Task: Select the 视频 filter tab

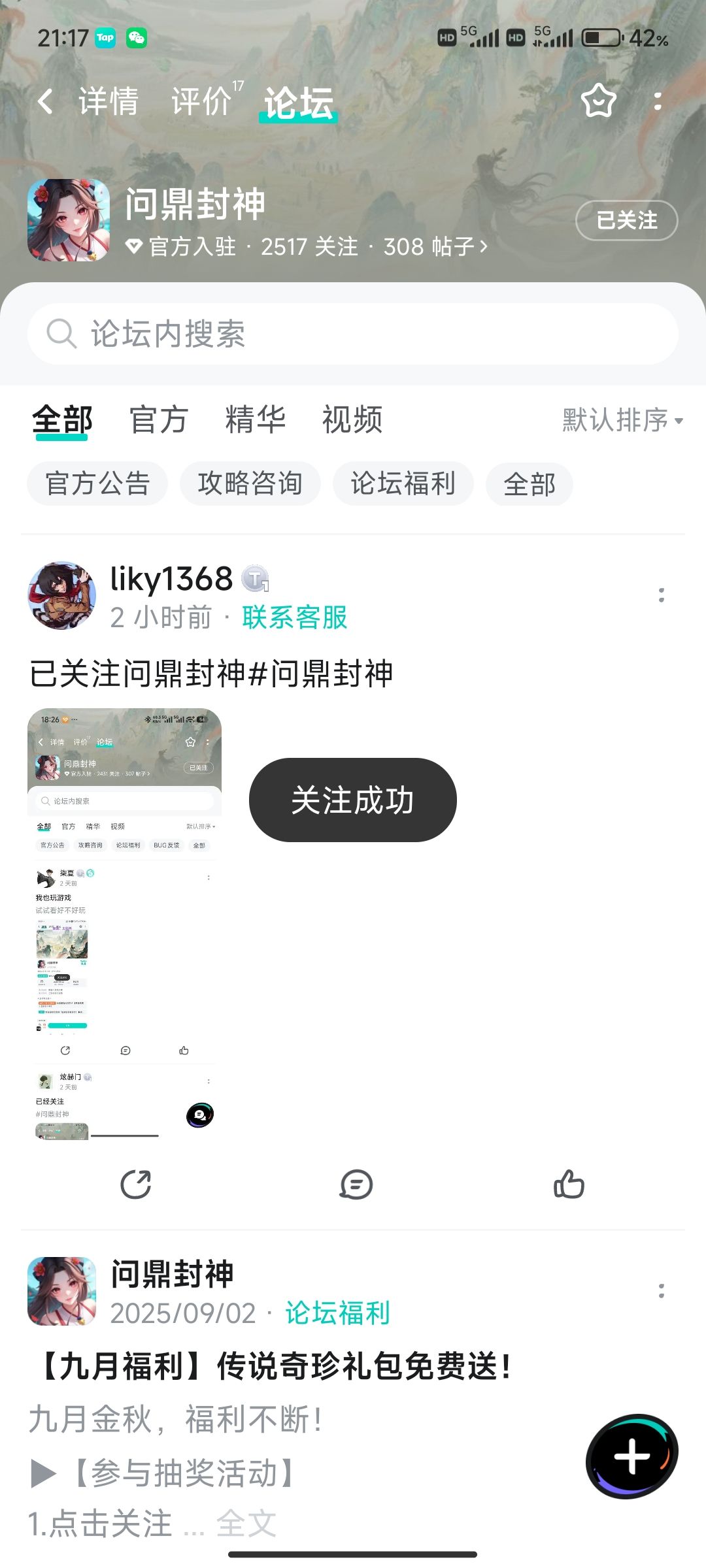Action: (352, 419)
